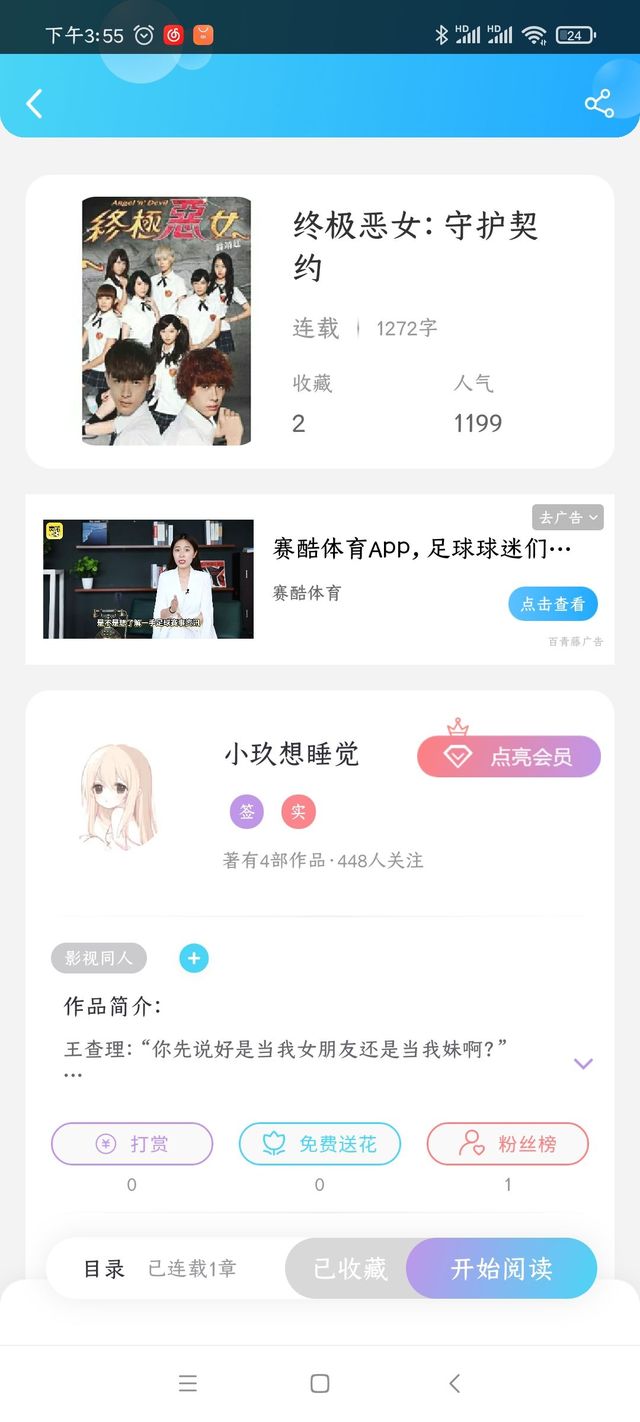Open the 粉丝榜 fan ranking

click(508, 1144)
